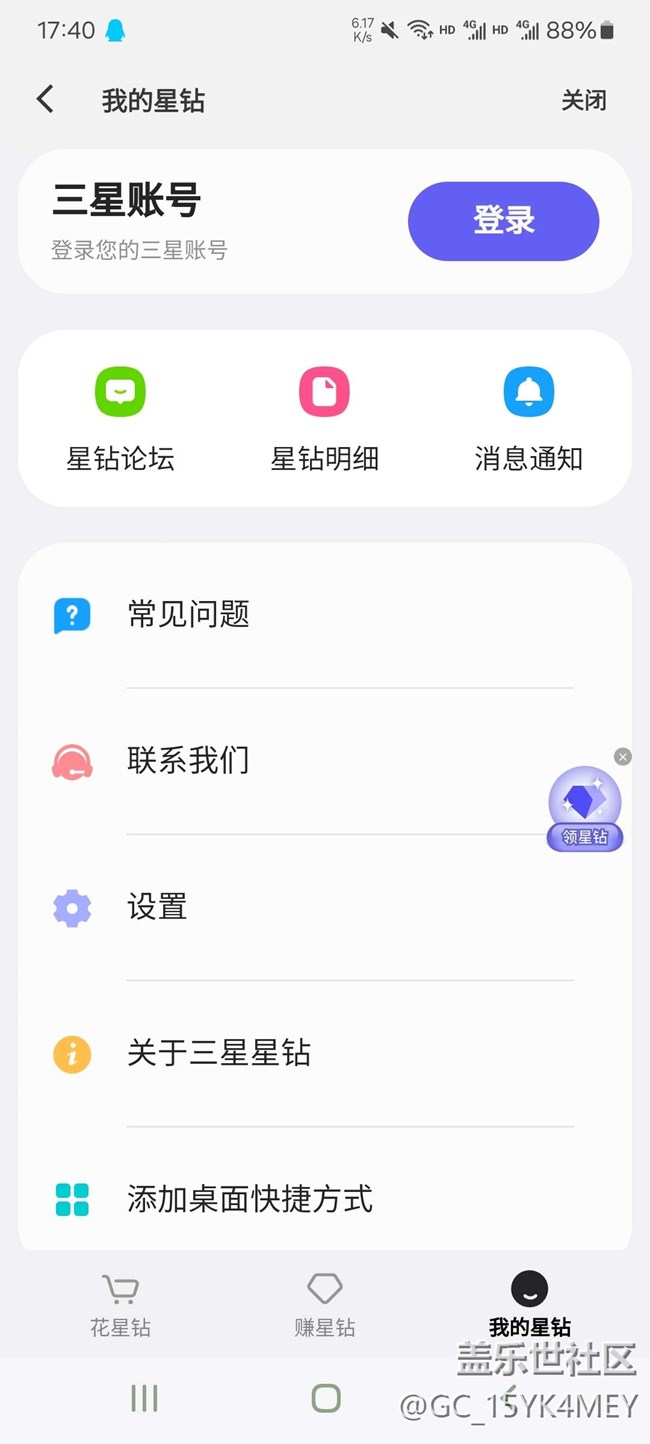Tap the 登录 button
Viewport: 650px width, 1444px height.
pyautogui.click(x=503, y=221)
